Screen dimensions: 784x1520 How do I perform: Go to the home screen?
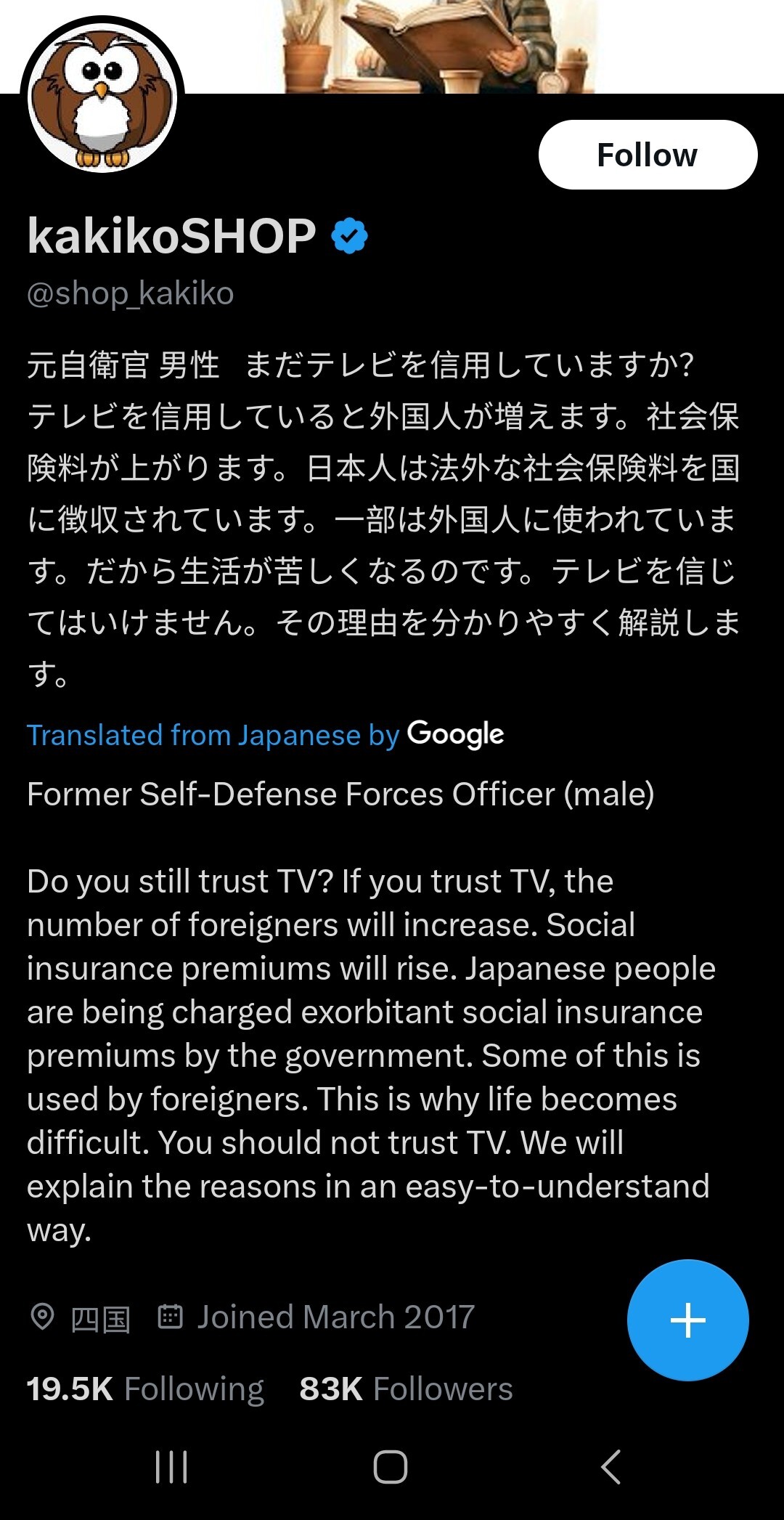click(391, 1467)
